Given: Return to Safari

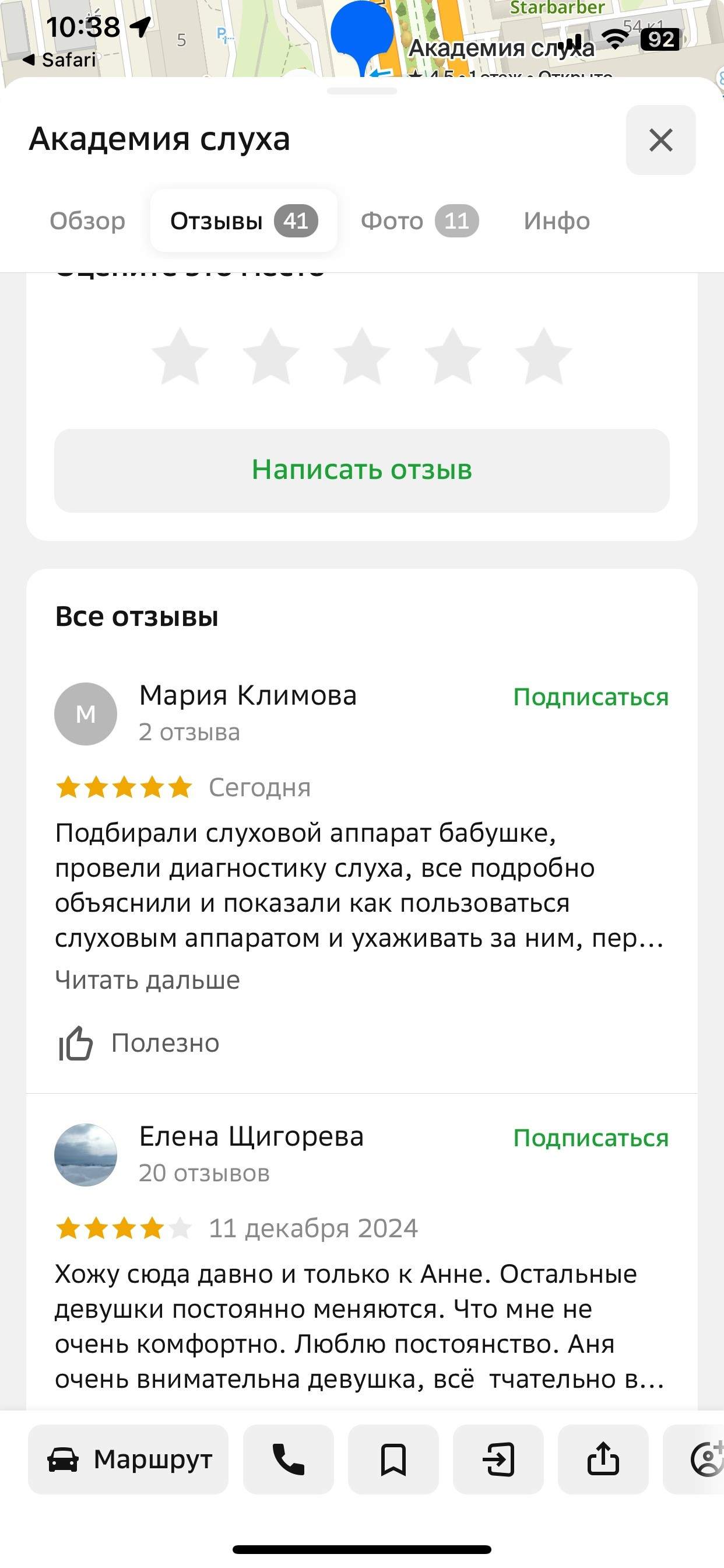Looking at the screenshot, I should (59, 60).
